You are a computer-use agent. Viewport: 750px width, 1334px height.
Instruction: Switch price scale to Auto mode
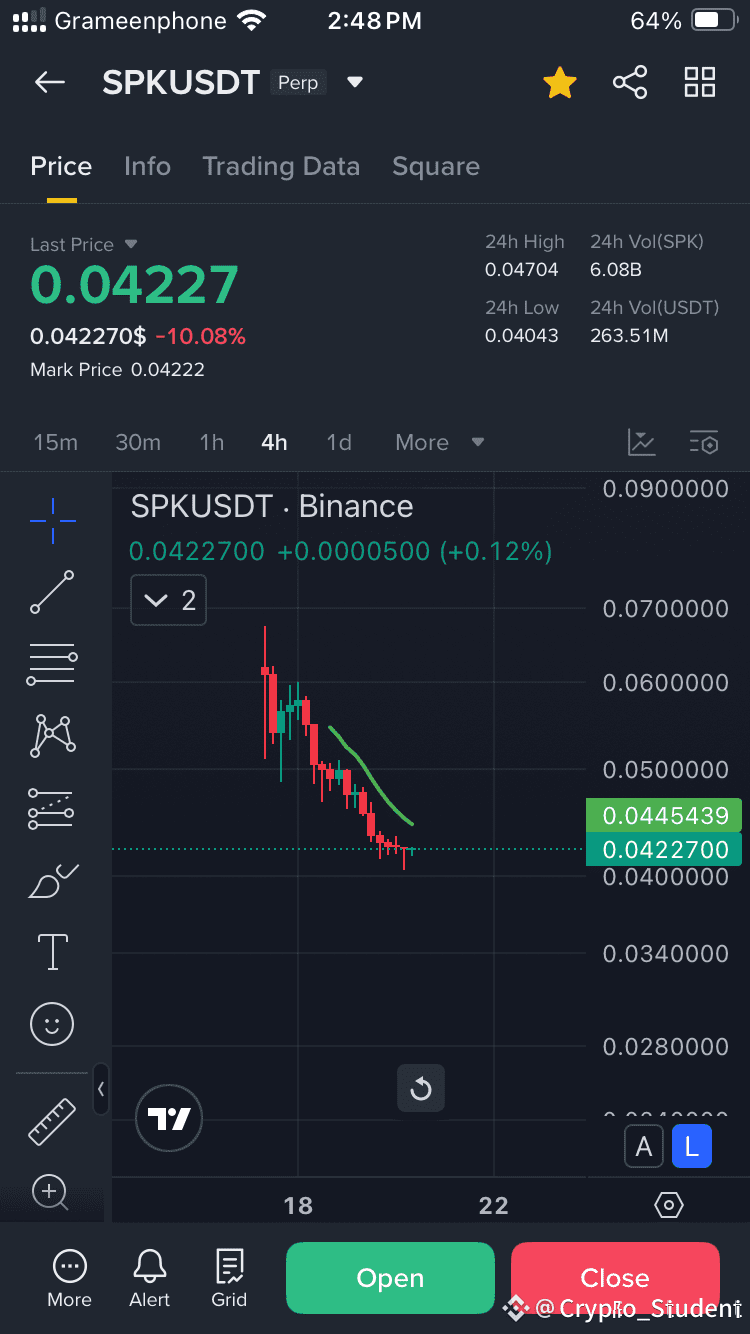[644, 1146]
